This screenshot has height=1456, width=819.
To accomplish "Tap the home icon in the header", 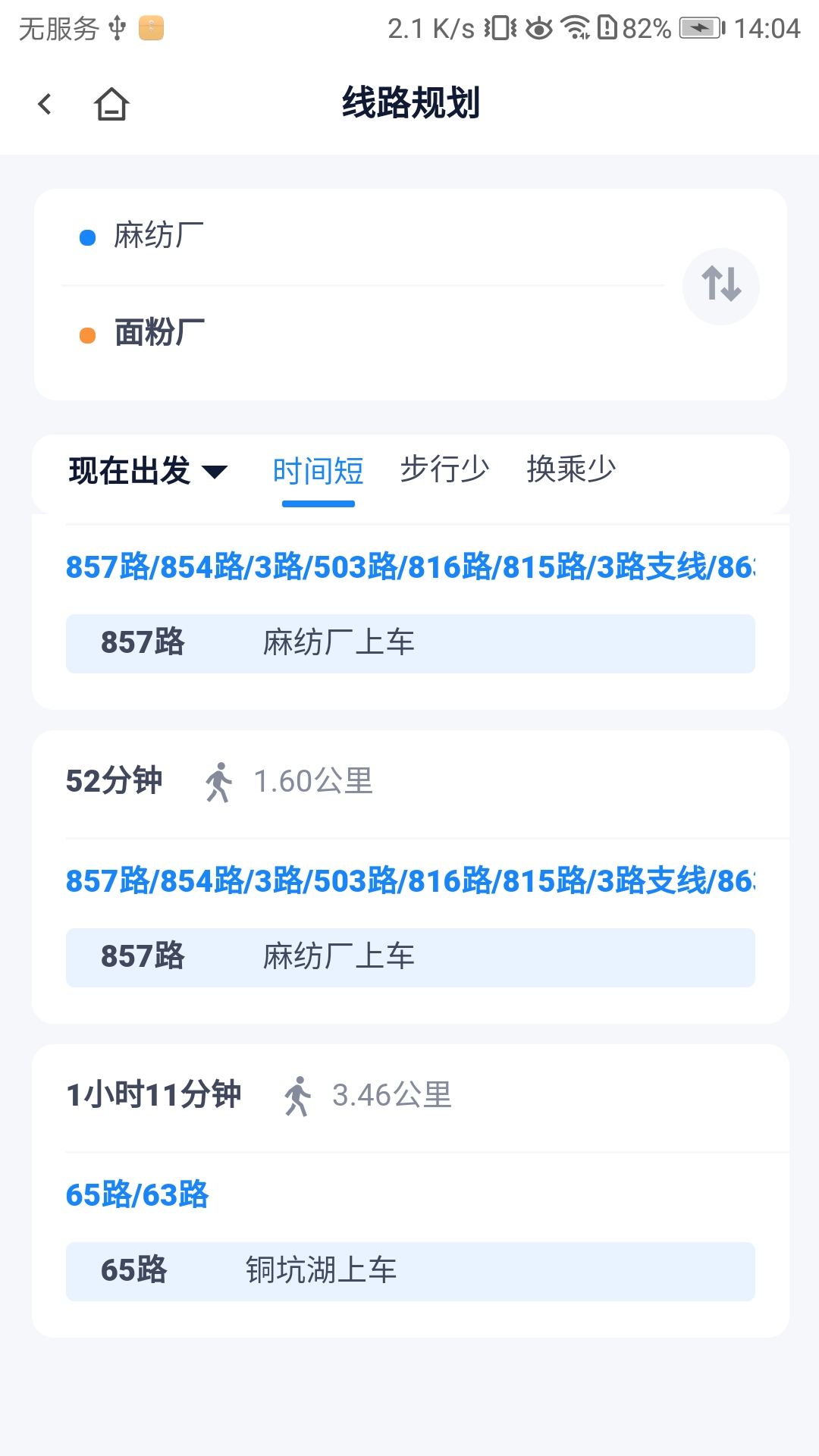I will 111,104.
